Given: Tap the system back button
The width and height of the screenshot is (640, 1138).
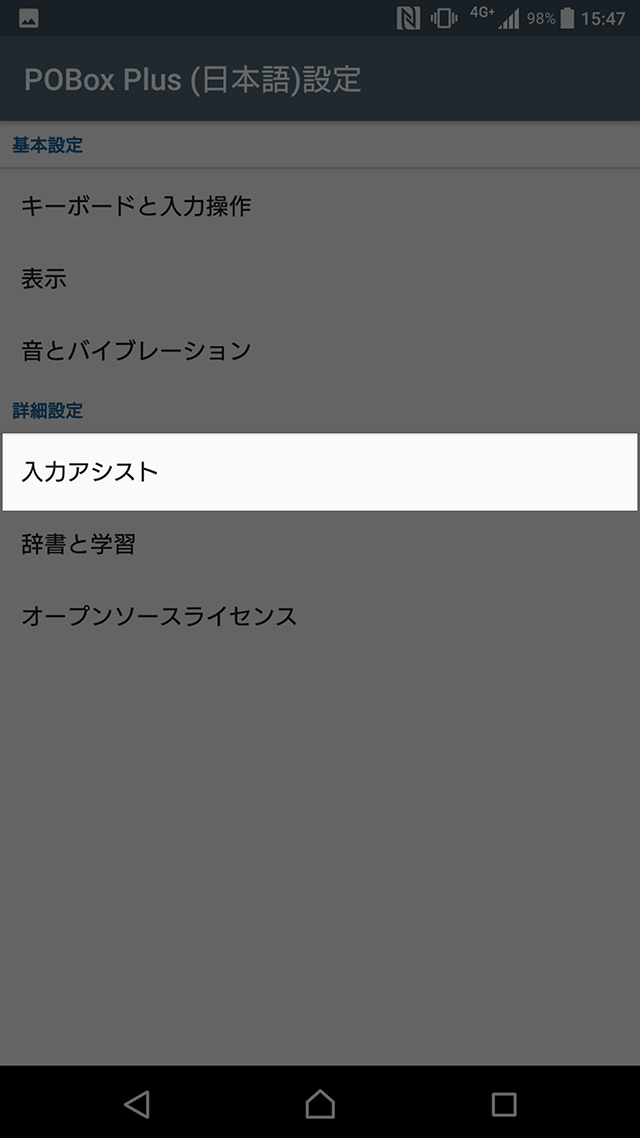Looking at the screenshot, I should (x=137, y=1103).
